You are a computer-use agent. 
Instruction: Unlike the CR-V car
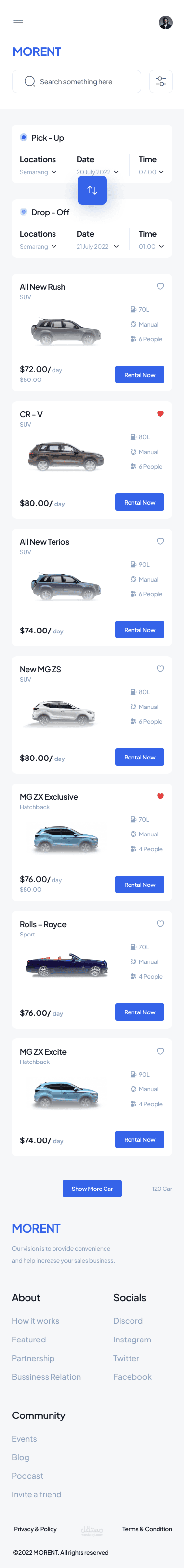[x=160, y=414]
